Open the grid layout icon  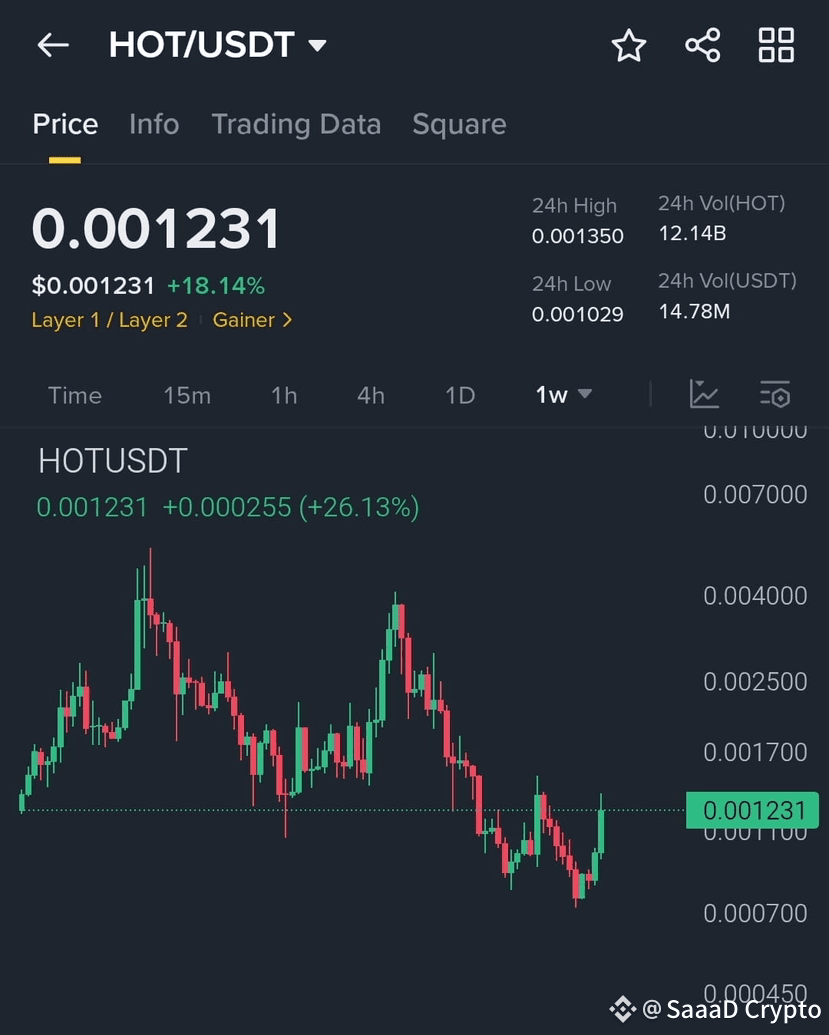tap(776, 45)
